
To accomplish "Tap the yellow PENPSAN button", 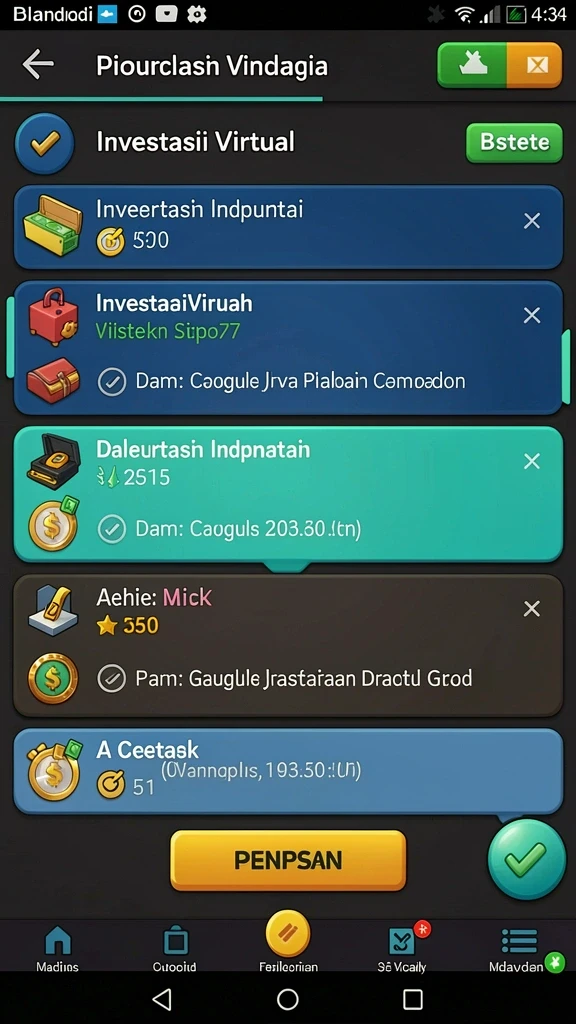I will pos(288,860).
